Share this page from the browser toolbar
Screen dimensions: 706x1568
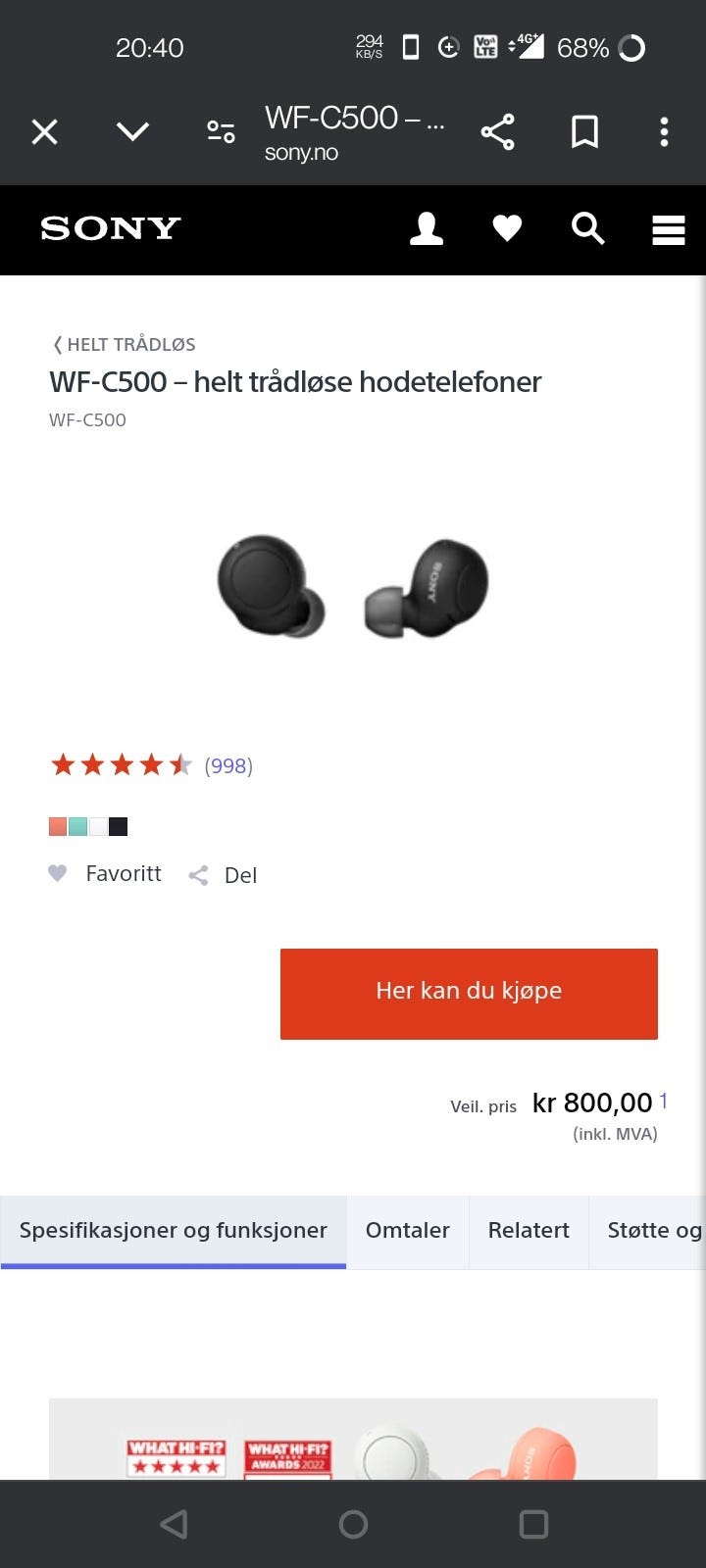pyautogui.click(x=498, y=131)
